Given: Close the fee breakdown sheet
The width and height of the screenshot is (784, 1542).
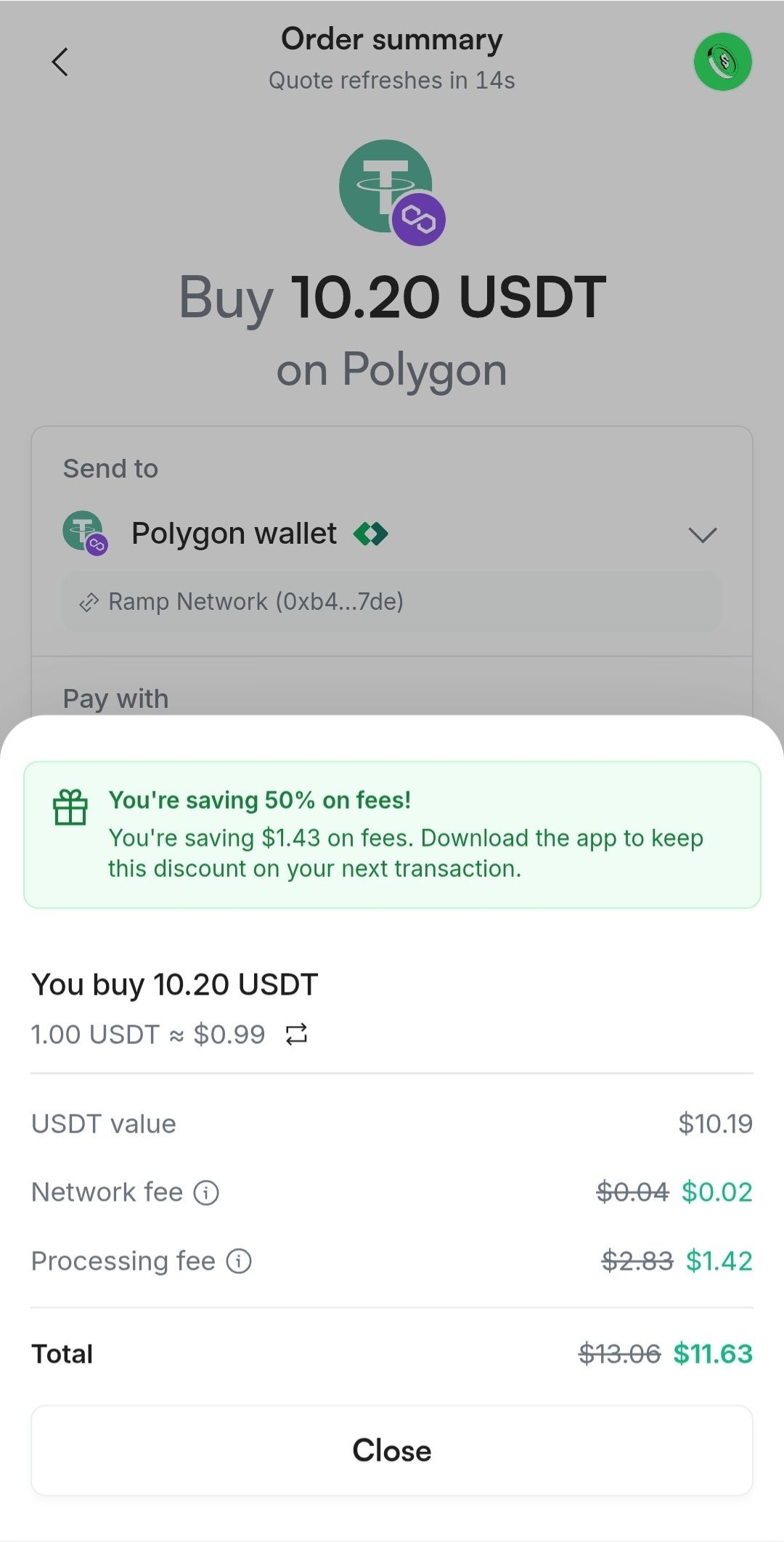Looking at the screenshot, I should click(391, 1450).
